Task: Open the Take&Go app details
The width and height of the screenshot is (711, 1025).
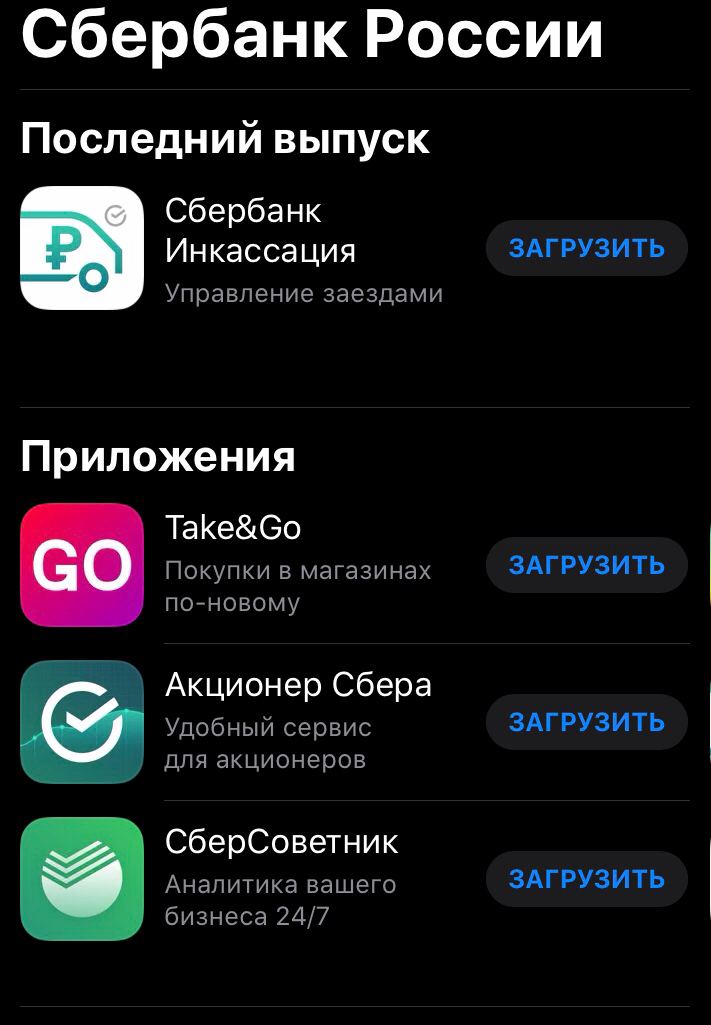Action: click(x=232, y=528)
